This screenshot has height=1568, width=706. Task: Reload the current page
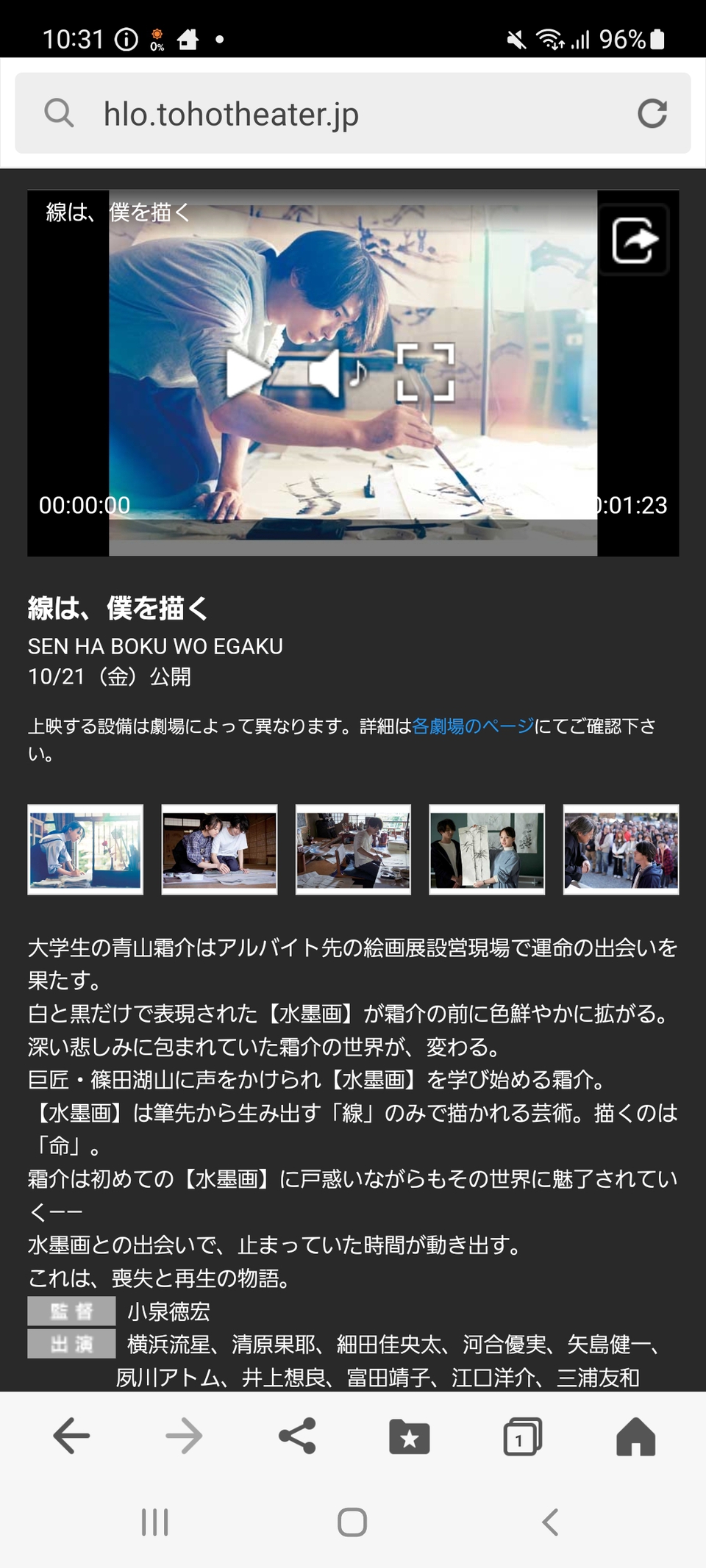[x=652, y=113]
